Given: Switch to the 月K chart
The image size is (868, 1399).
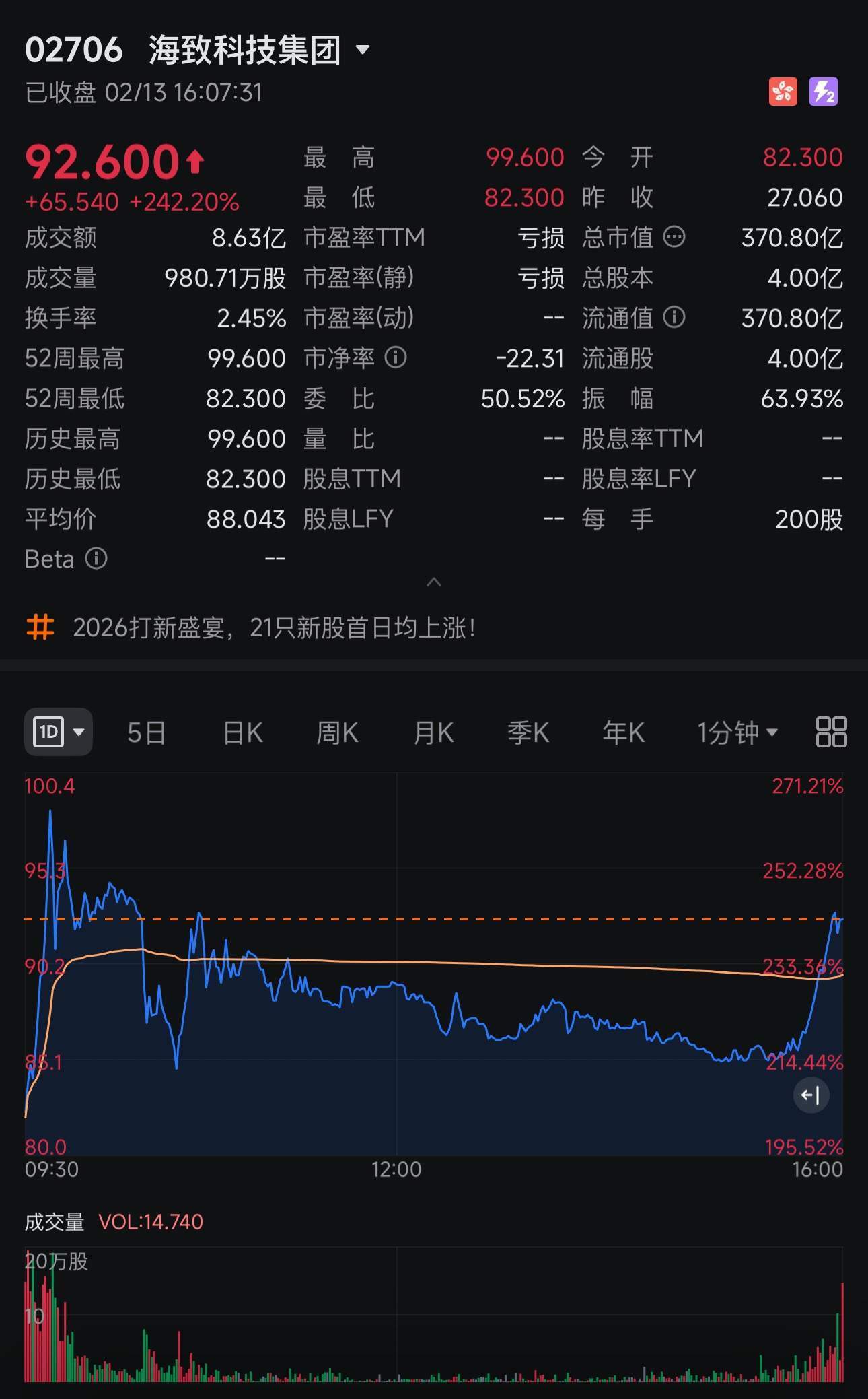Looking at the screenshot, I should (x=433, y=732).
